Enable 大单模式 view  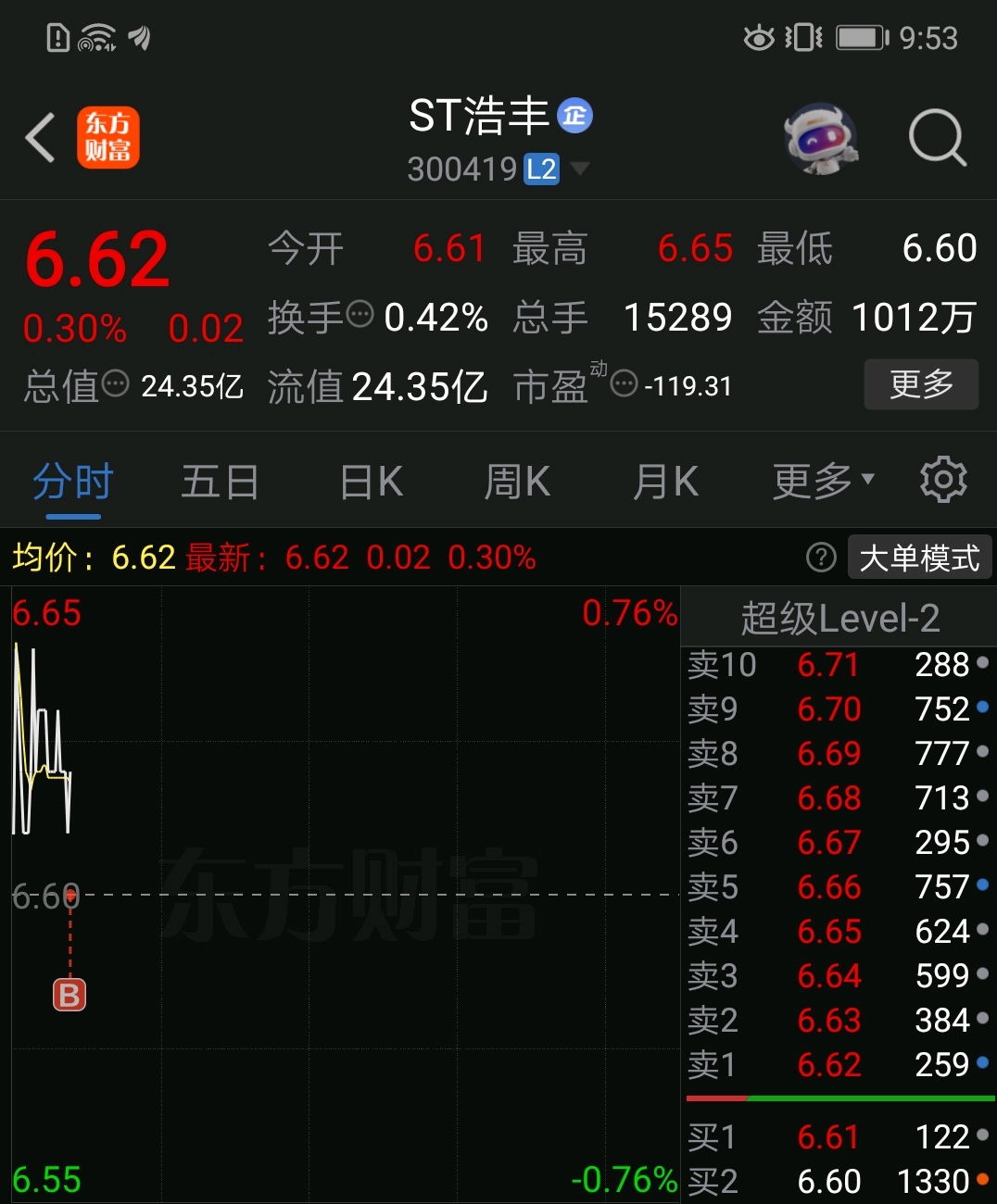(919, 558)
